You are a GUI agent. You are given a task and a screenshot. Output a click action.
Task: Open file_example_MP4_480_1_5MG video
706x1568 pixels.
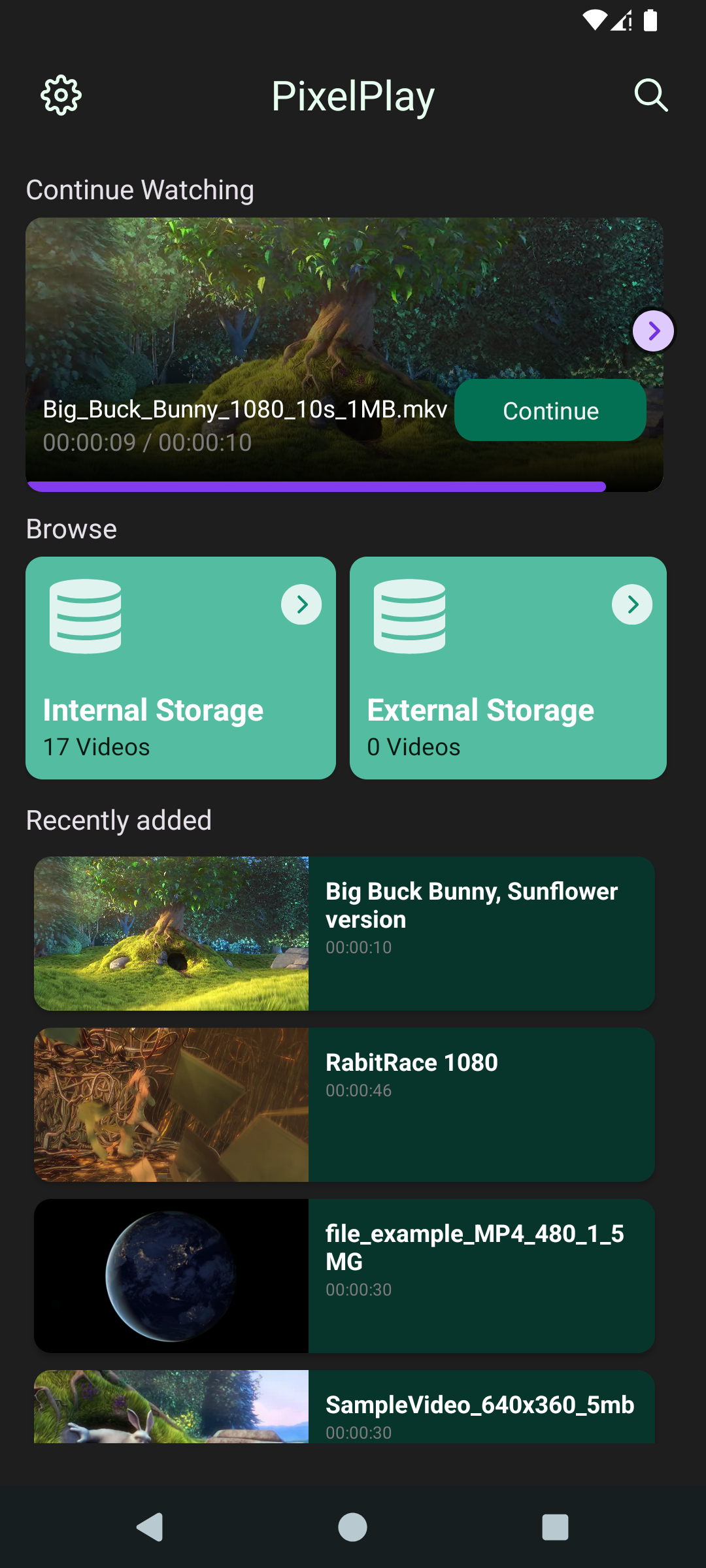point(345,1276)
